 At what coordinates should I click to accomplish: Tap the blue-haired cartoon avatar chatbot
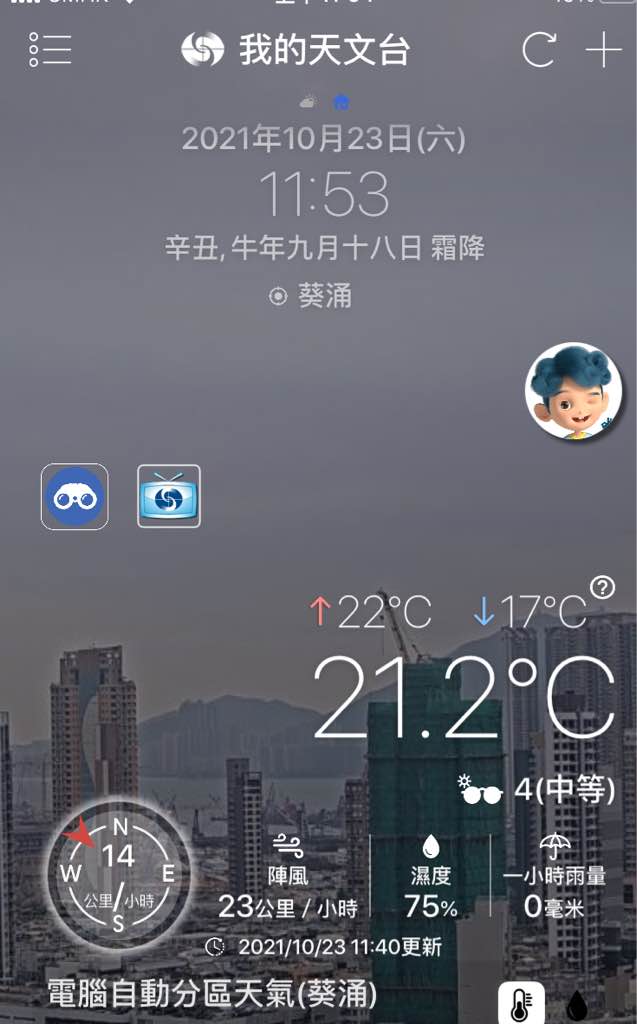[573, 391]
